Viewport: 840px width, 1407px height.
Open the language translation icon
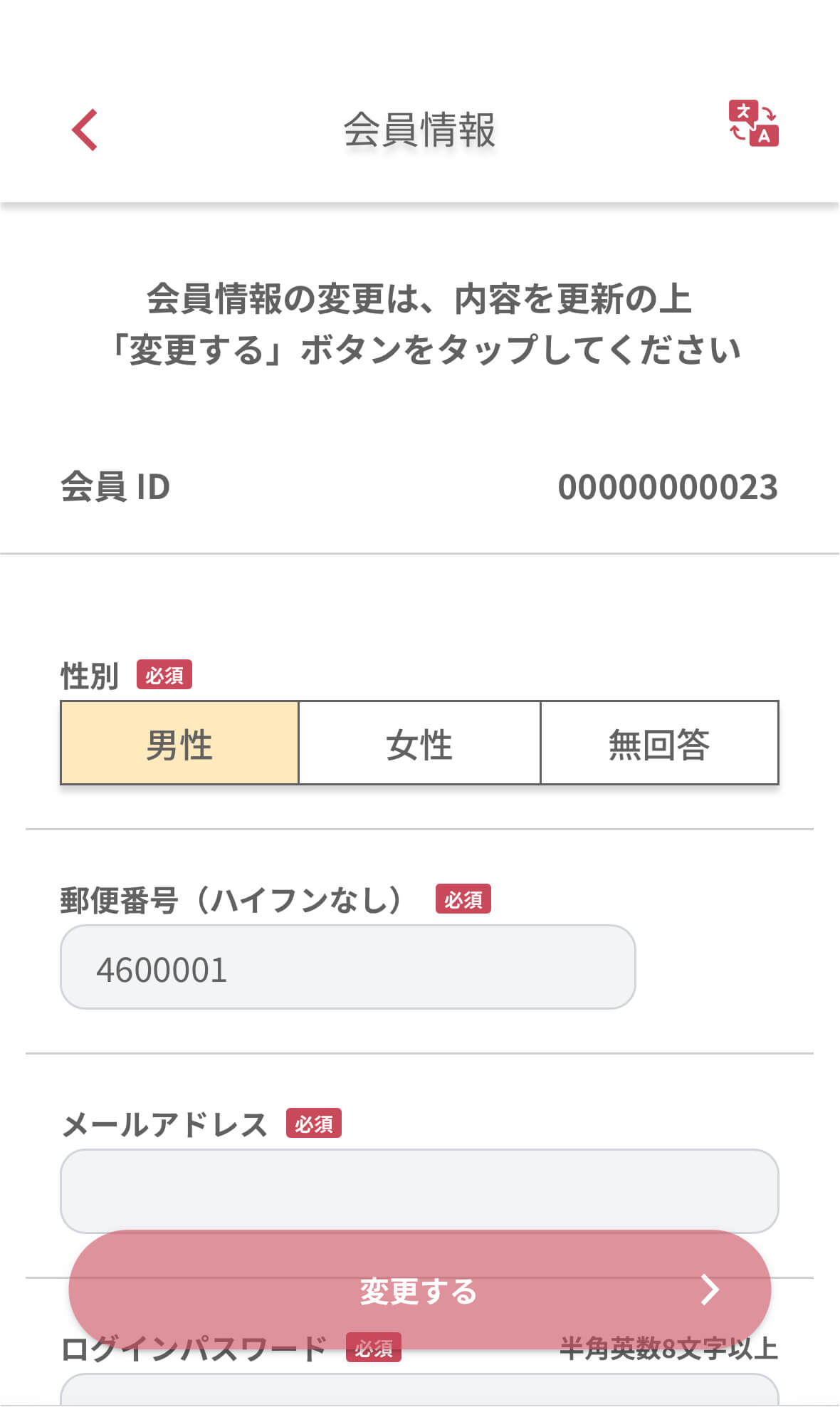point(753,123)
